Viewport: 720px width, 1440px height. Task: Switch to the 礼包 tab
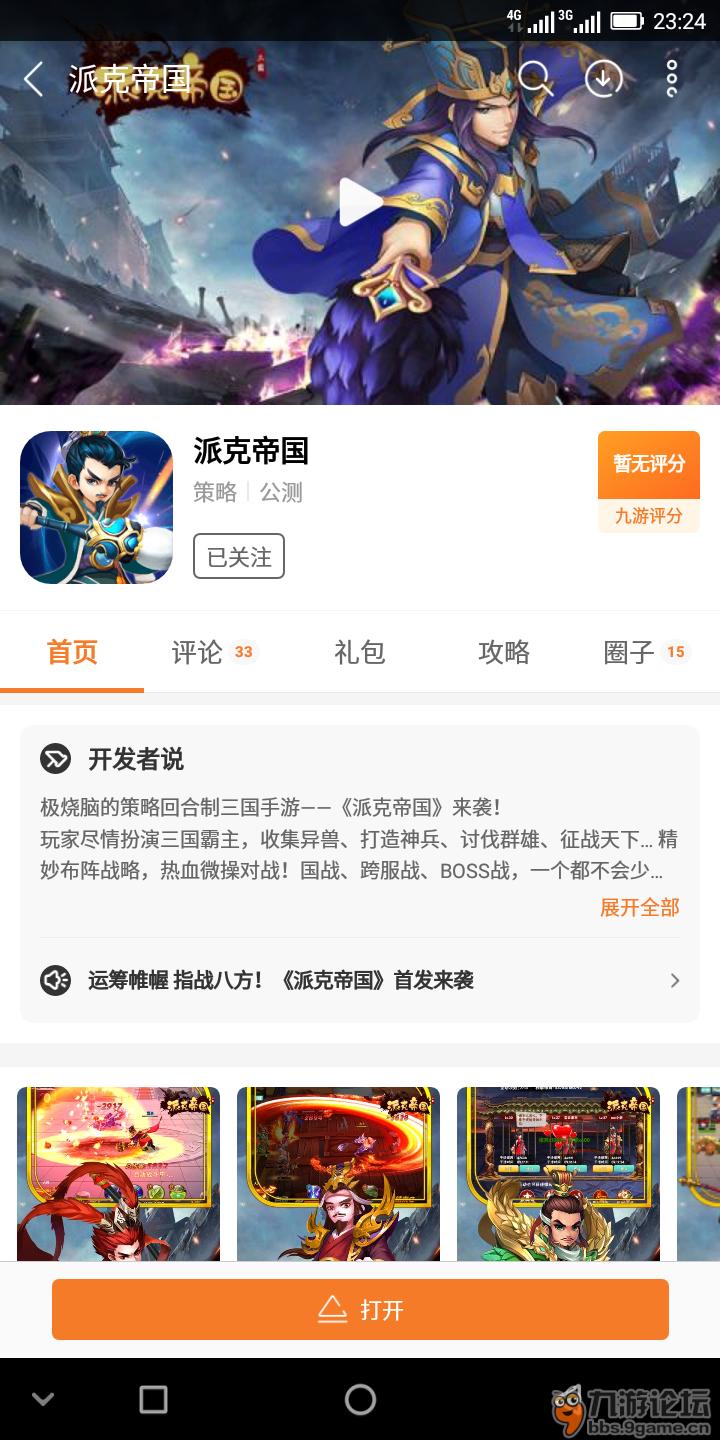click(x=359, y=653)
